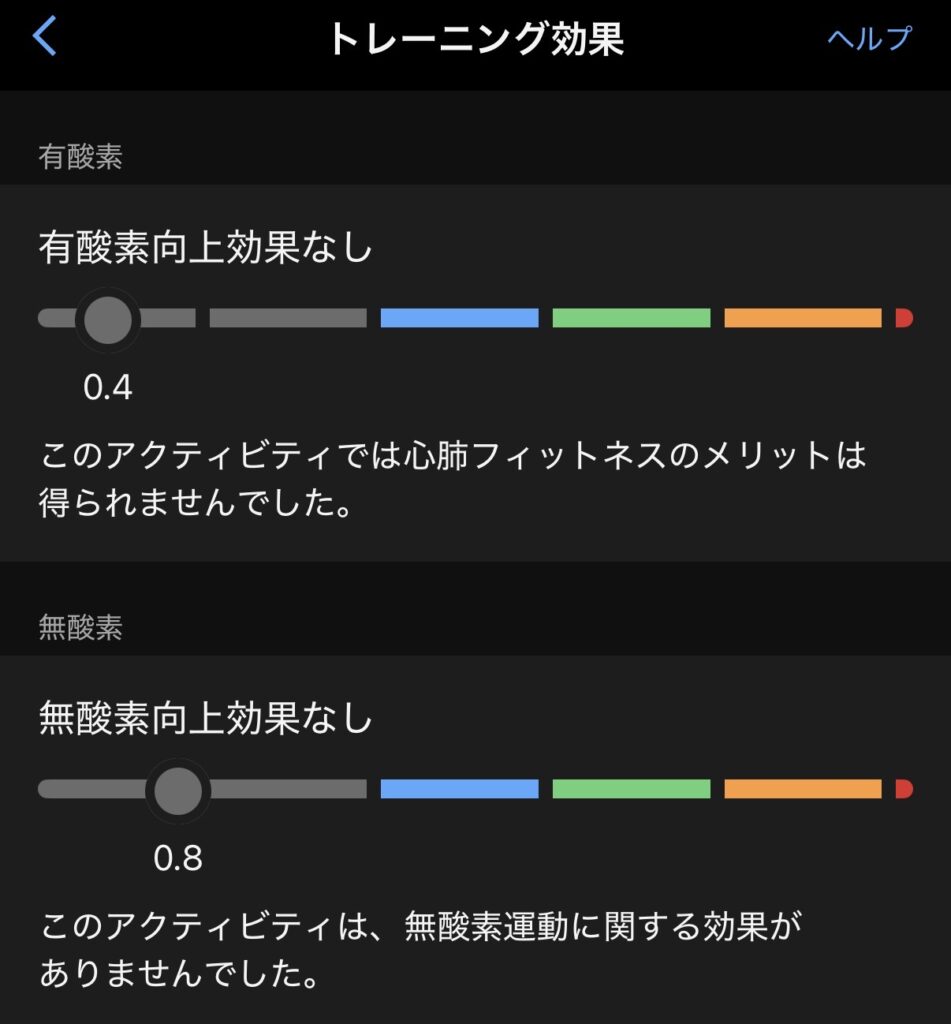This screenshot has height=1024, width=951.
Task: Open the ヘルプ link
Action: pyautogui.click(x=869, y=38)
